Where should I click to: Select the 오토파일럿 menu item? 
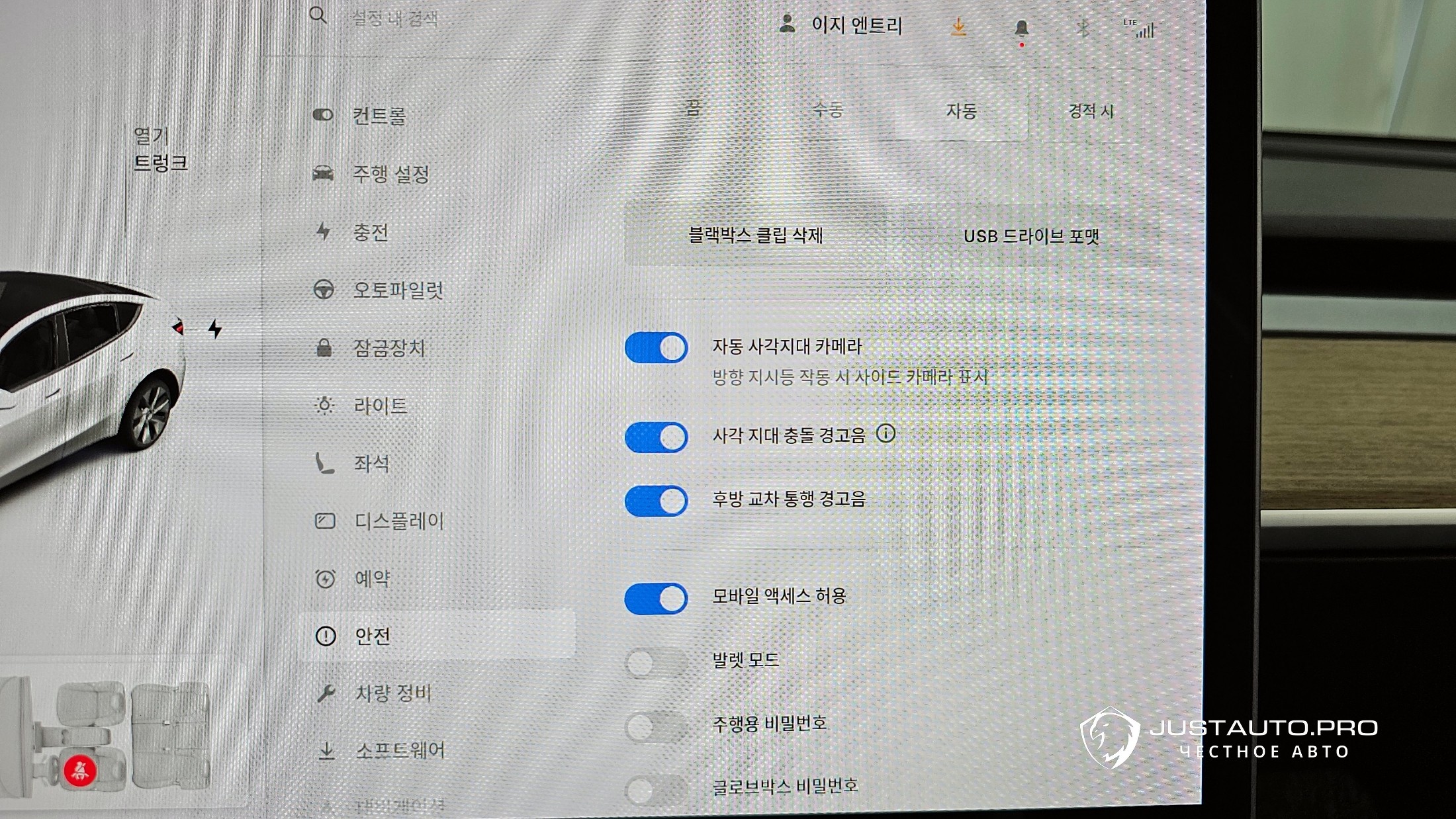pos(397,290)
